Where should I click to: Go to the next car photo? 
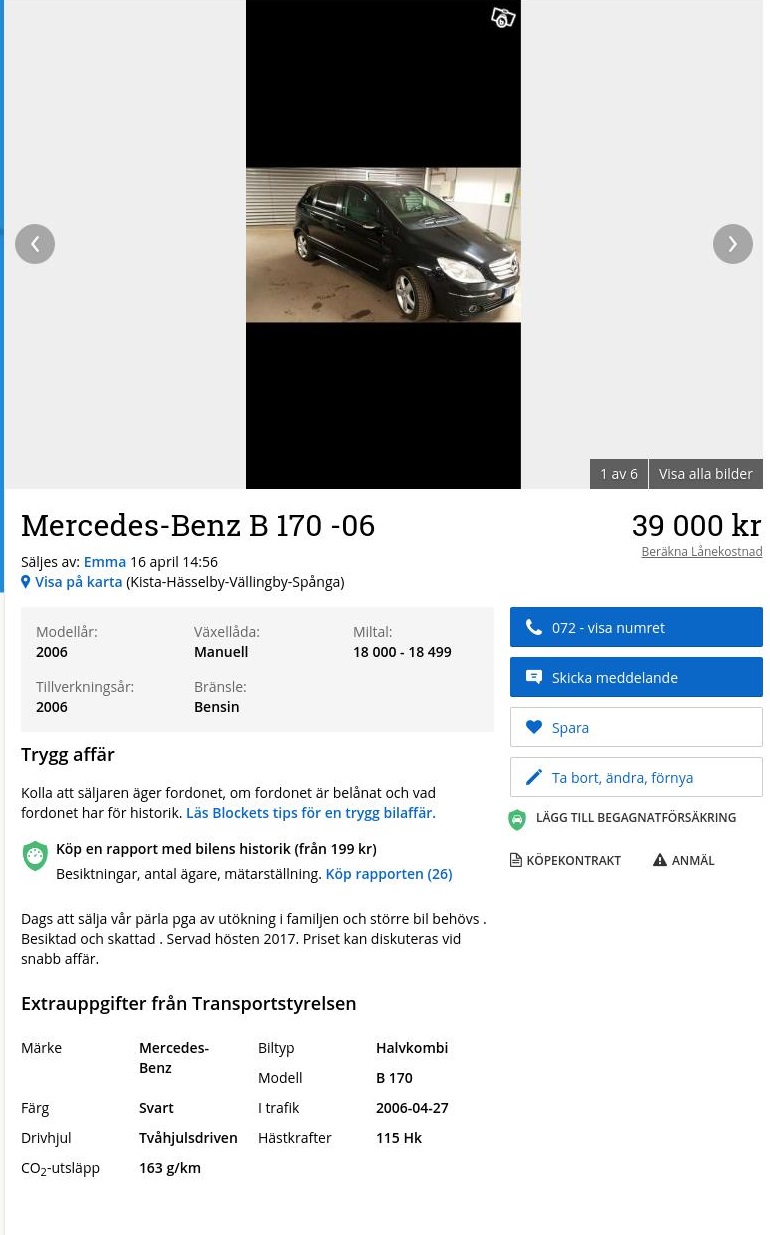coord(732,244)
